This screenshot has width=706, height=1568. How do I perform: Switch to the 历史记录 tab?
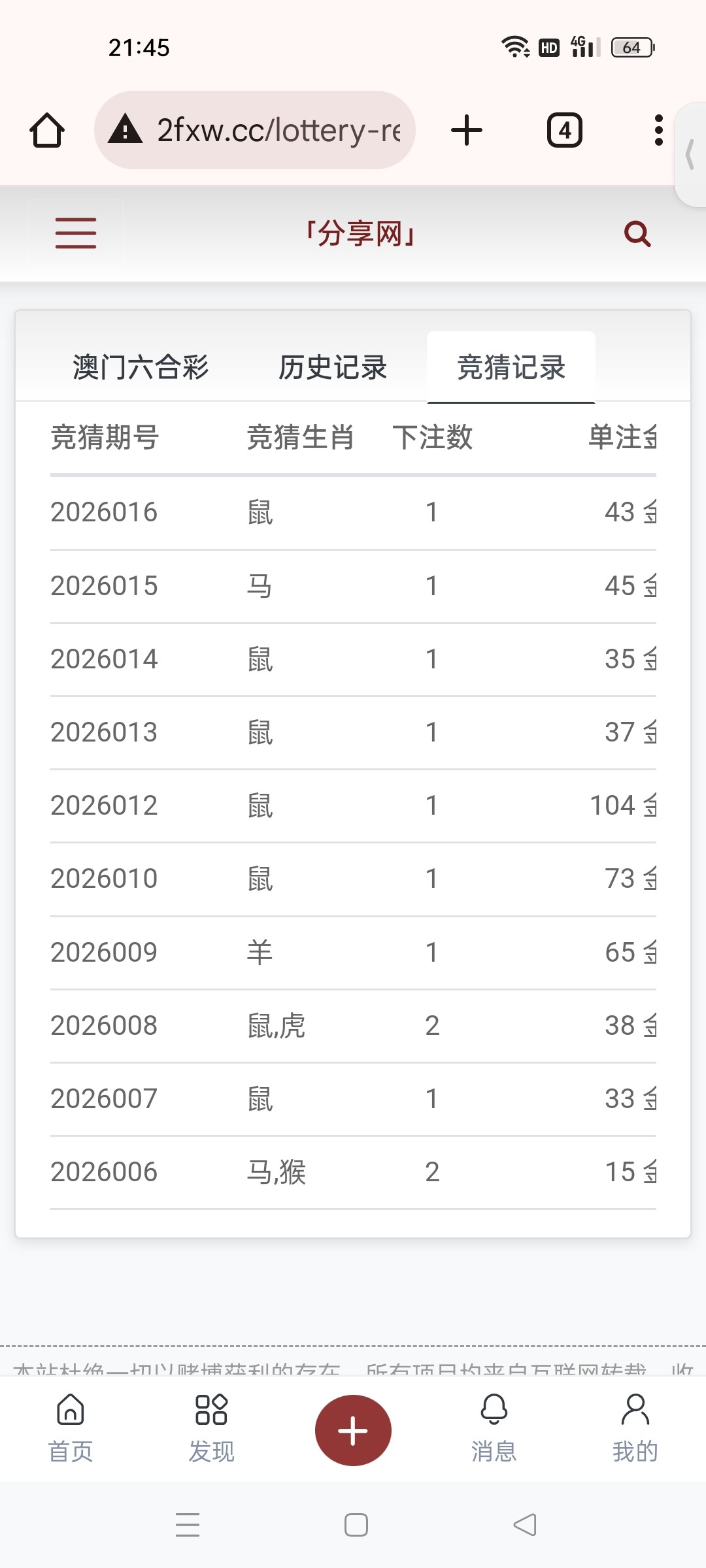click(x=333, y=367)
